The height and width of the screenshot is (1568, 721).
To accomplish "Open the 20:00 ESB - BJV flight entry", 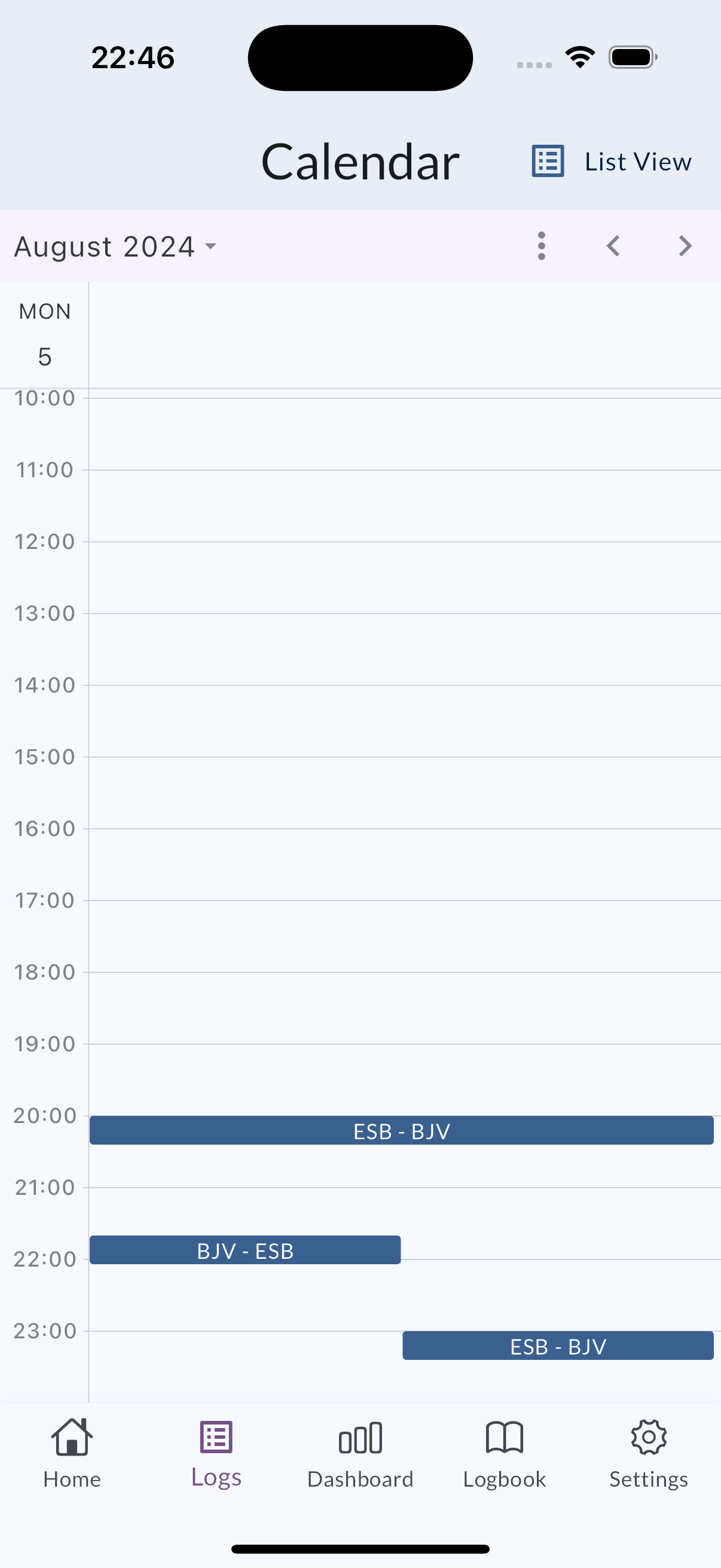I will [402, 1130].
